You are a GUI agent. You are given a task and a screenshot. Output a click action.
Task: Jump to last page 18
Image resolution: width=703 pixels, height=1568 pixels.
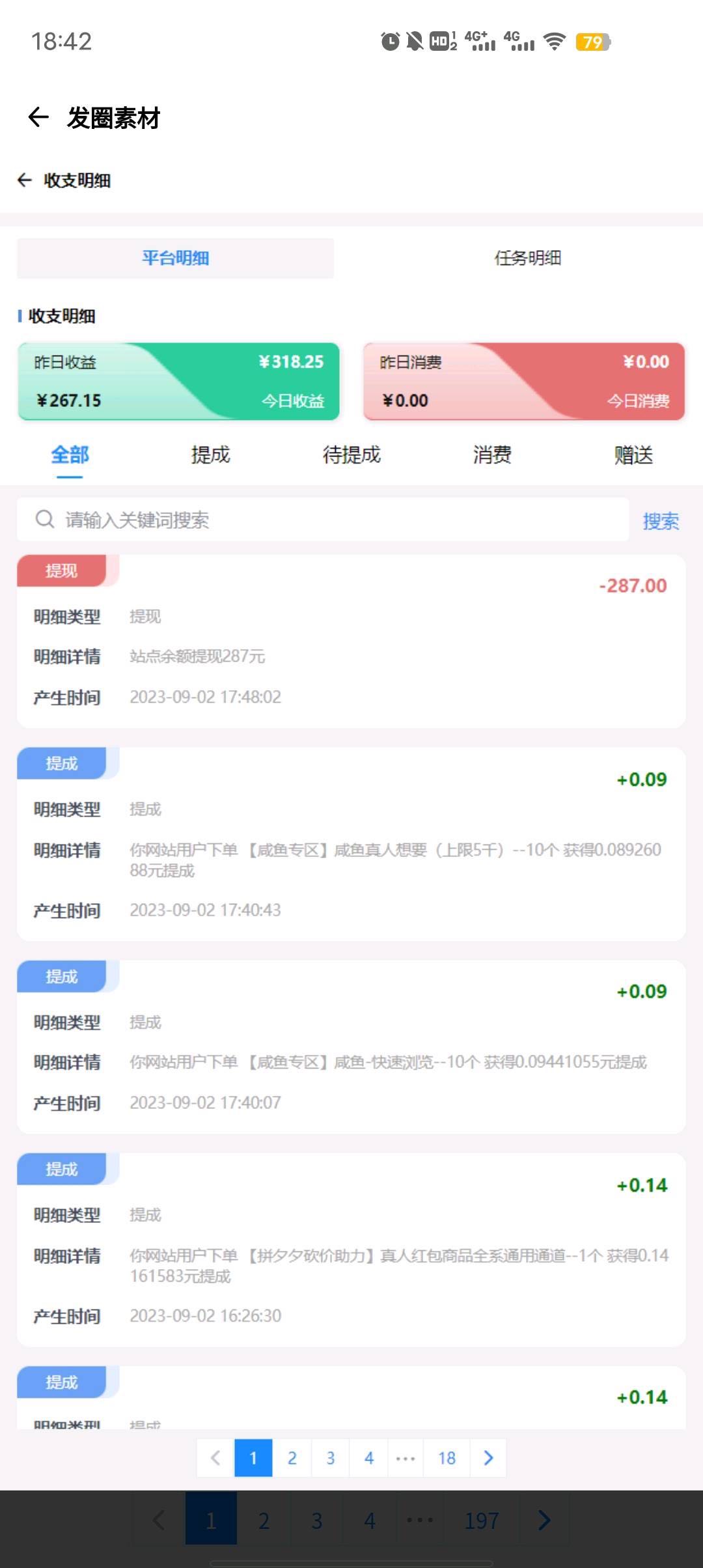click(x=447, y=1458)
